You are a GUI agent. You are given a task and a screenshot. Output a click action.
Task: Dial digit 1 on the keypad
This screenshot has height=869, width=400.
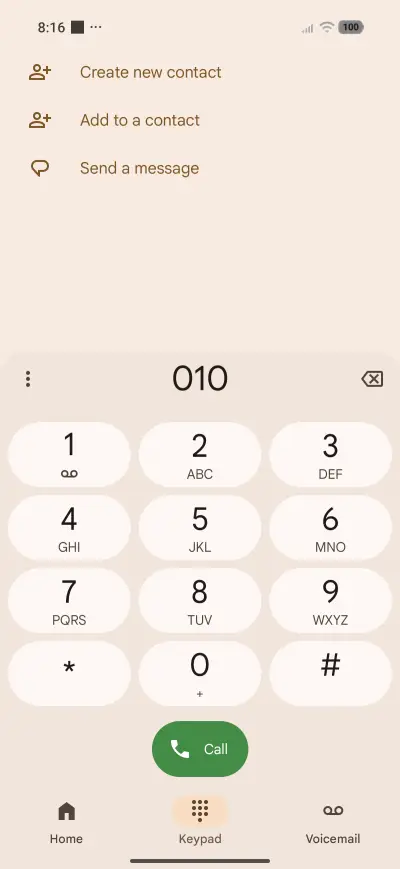point(69,454)
